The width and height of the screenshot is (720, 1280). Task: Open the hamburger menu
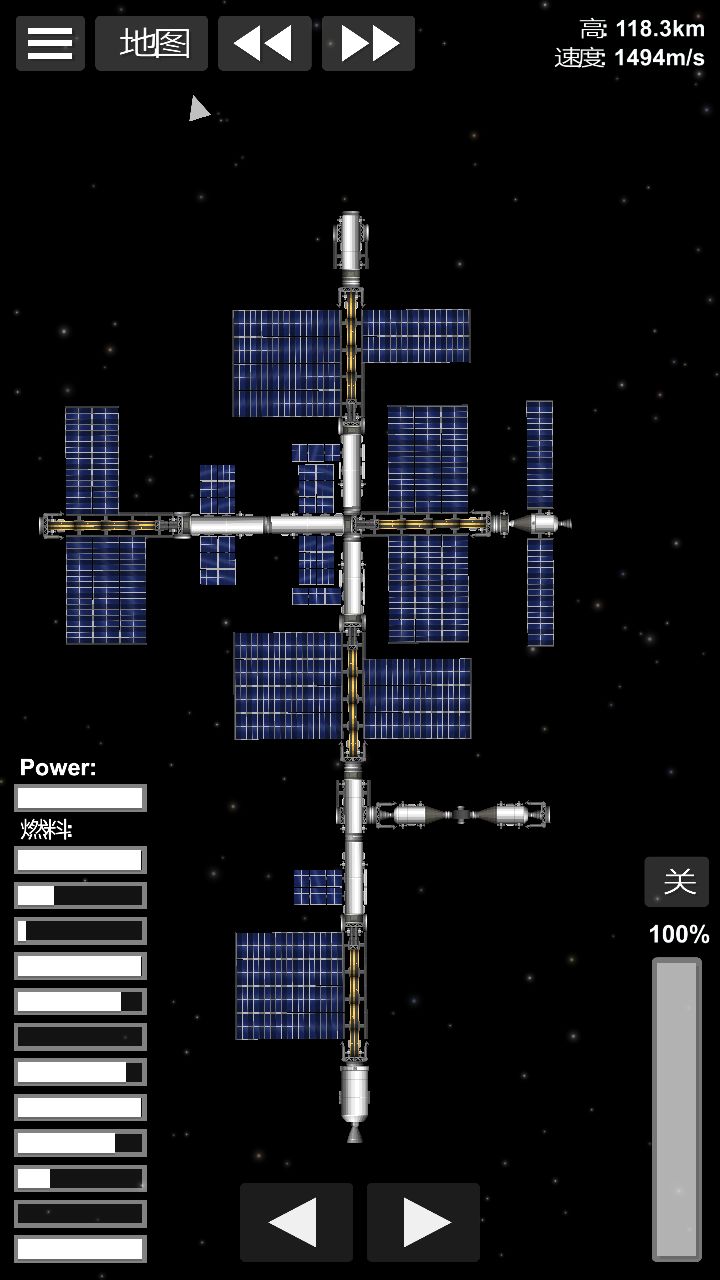pos(50,43)
